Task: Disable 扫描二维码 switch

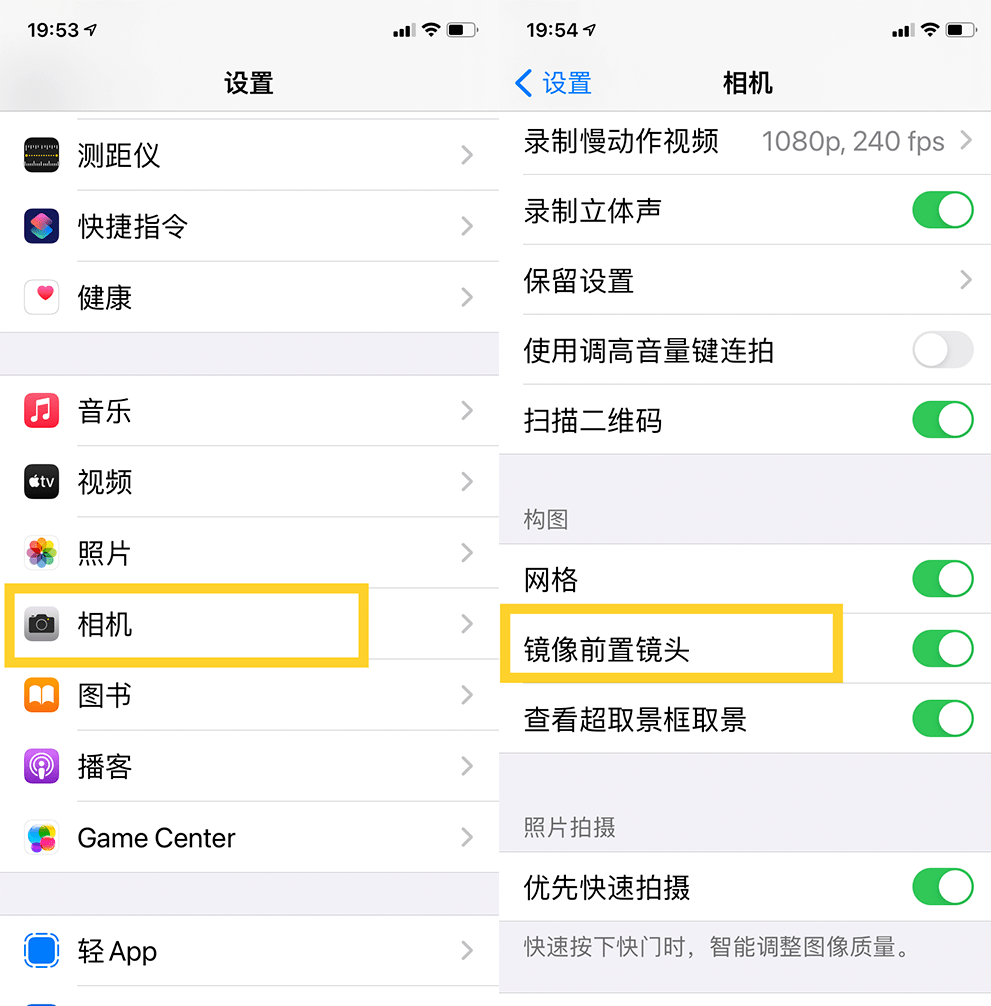Action: (942, 420)
